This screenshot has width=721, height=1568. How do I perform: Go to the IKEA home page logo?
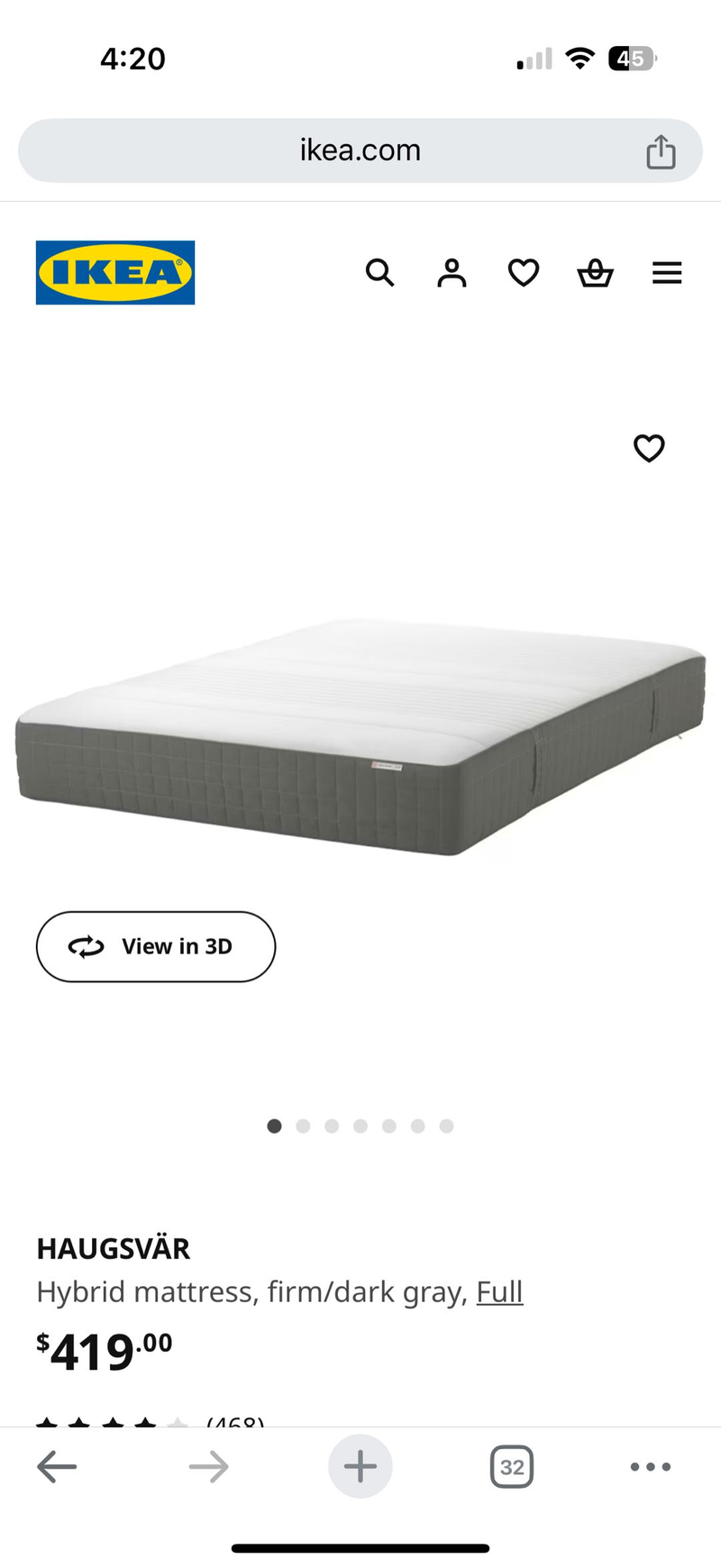click(x=115, y=272)
